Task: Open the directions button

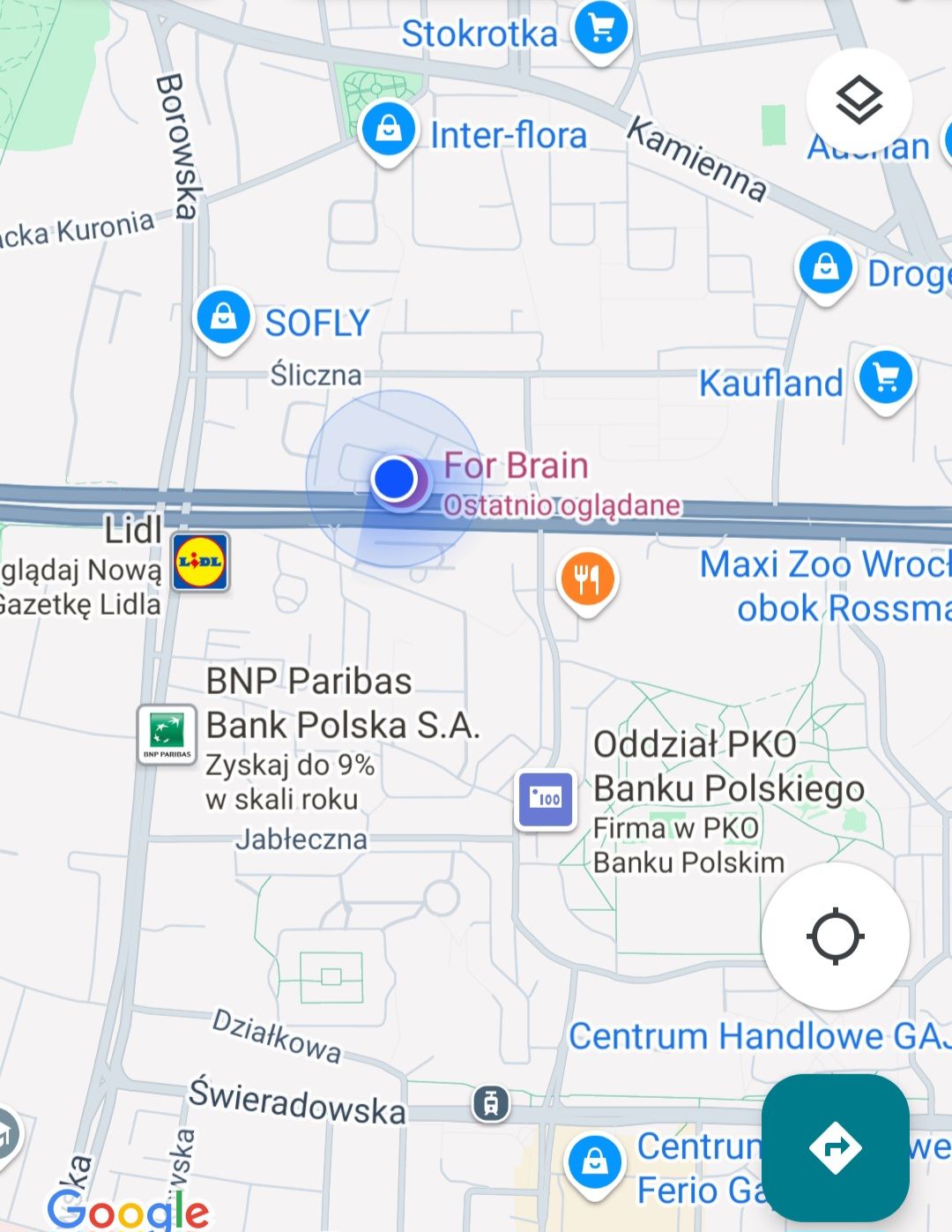Action: coord(835,1146)
